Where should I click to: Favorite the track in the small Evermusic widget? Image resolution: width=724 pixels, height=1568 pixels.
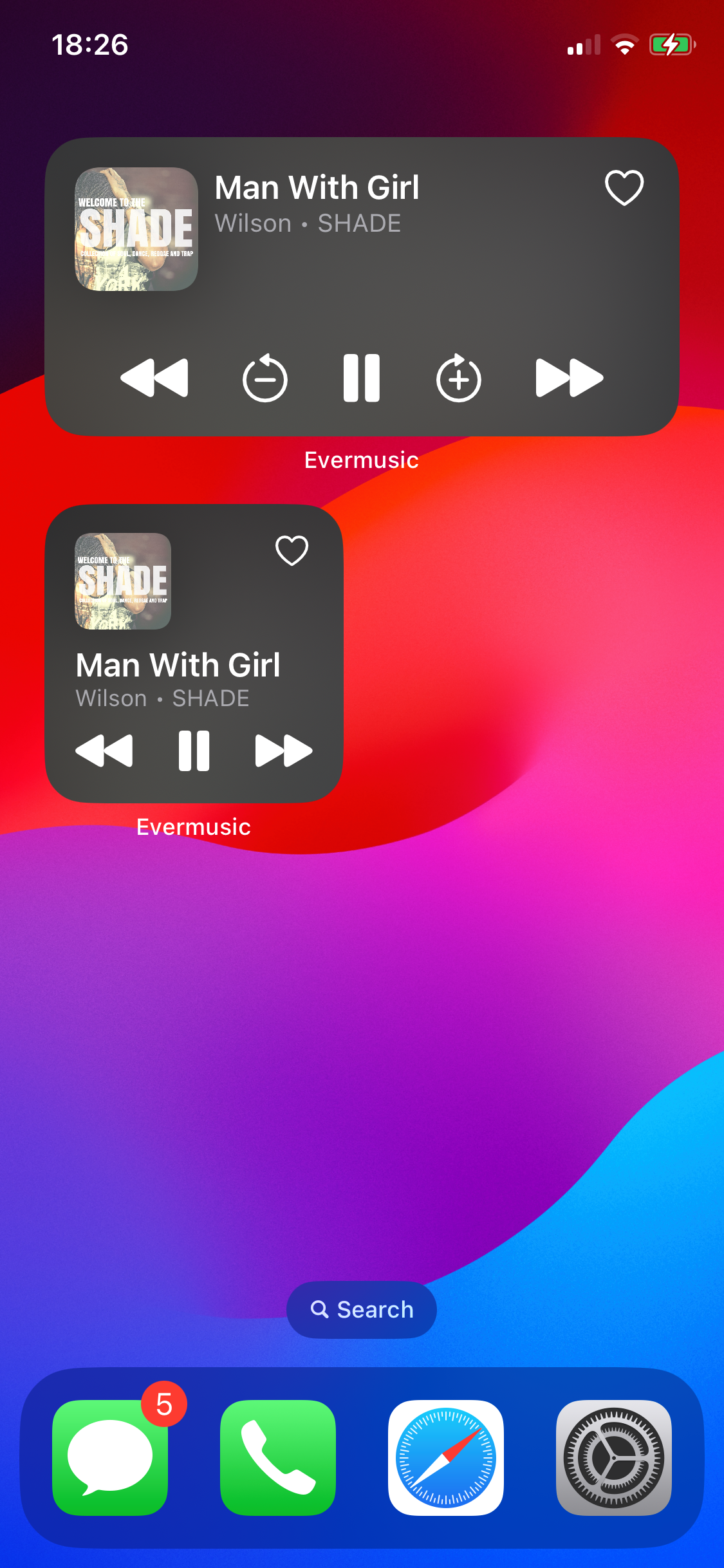point(292,551)
